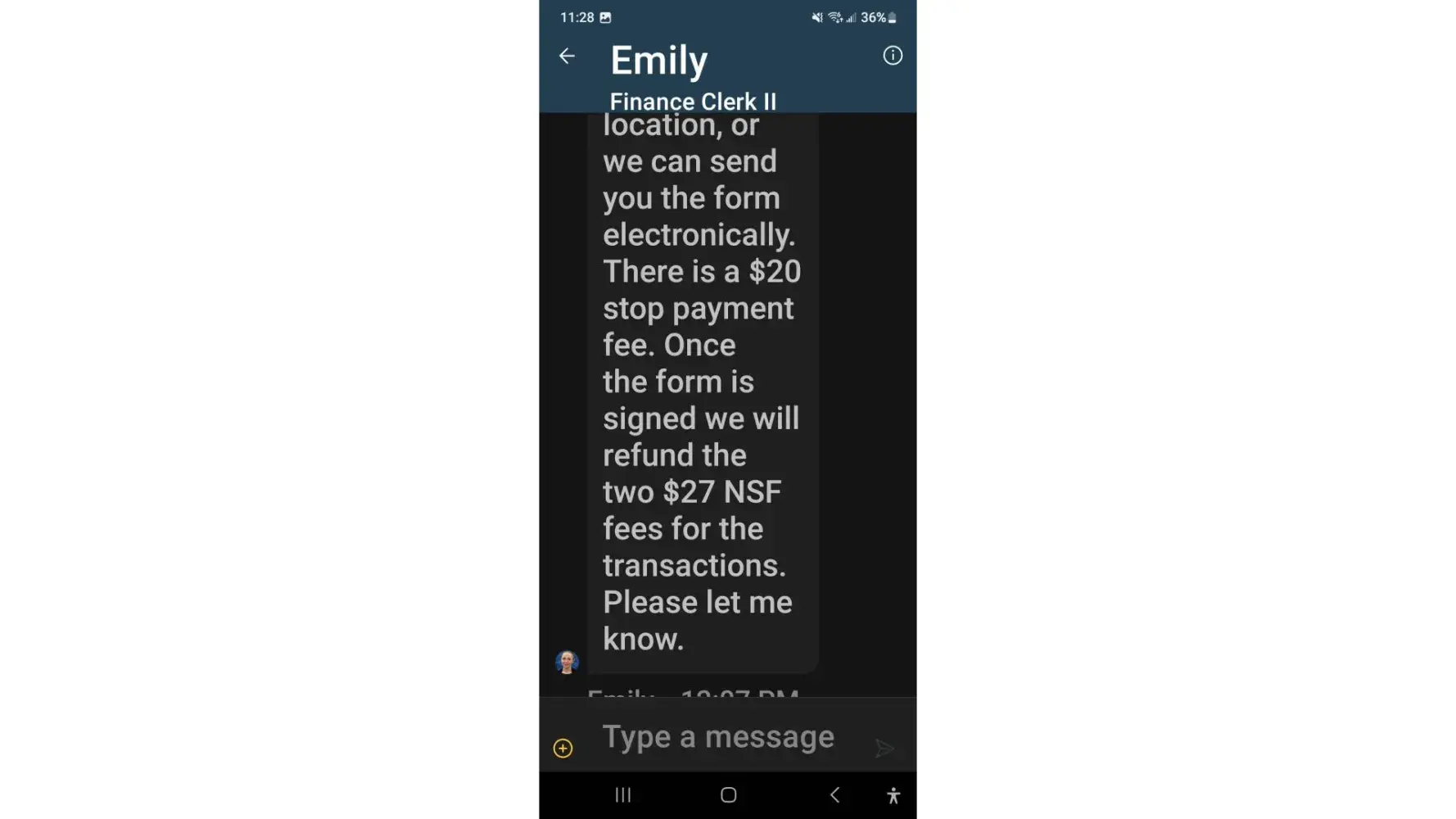Tap Emily's profile picture beside the message

(x=567, y=662)
